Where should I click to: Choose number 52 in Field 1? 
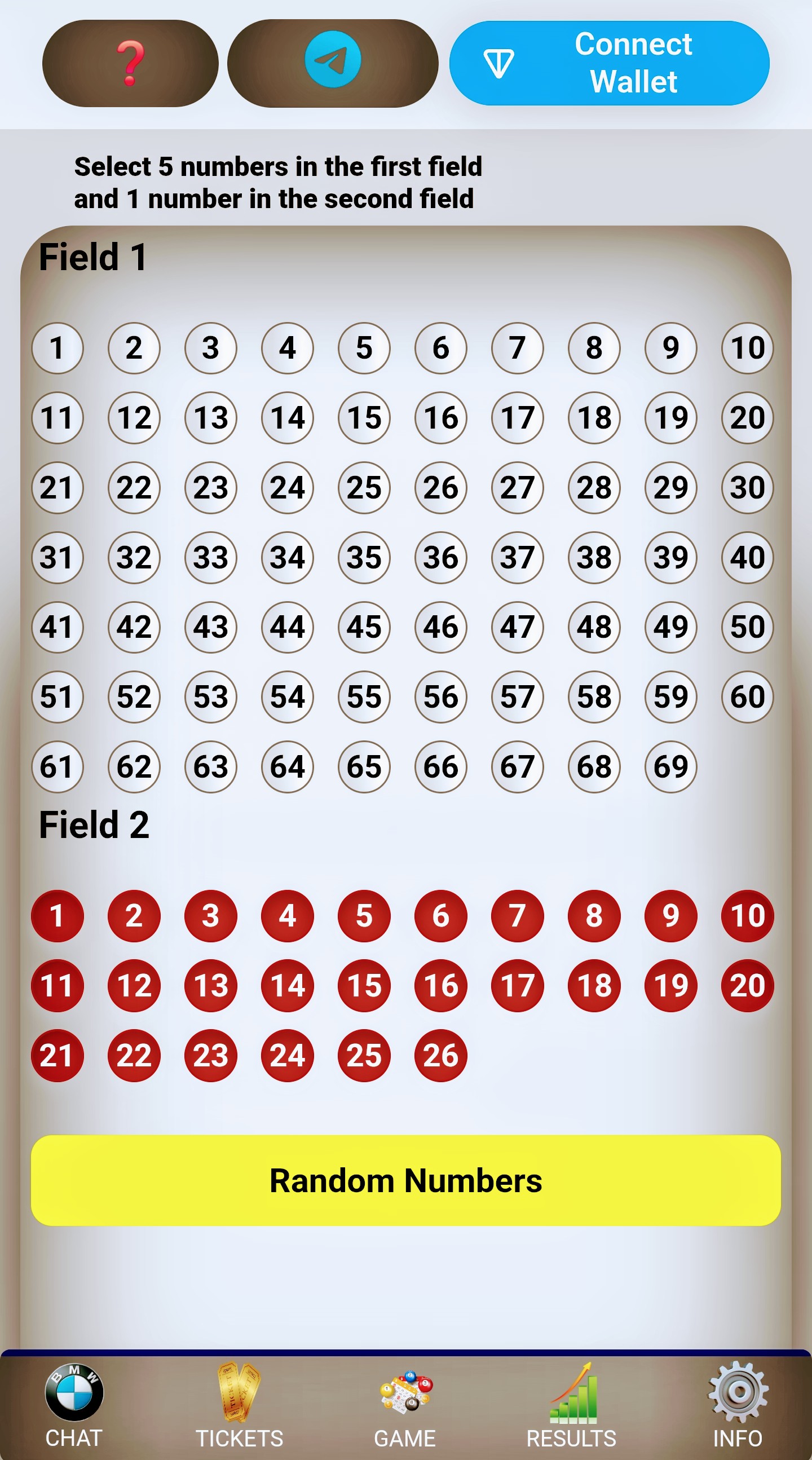coord(134,696)
